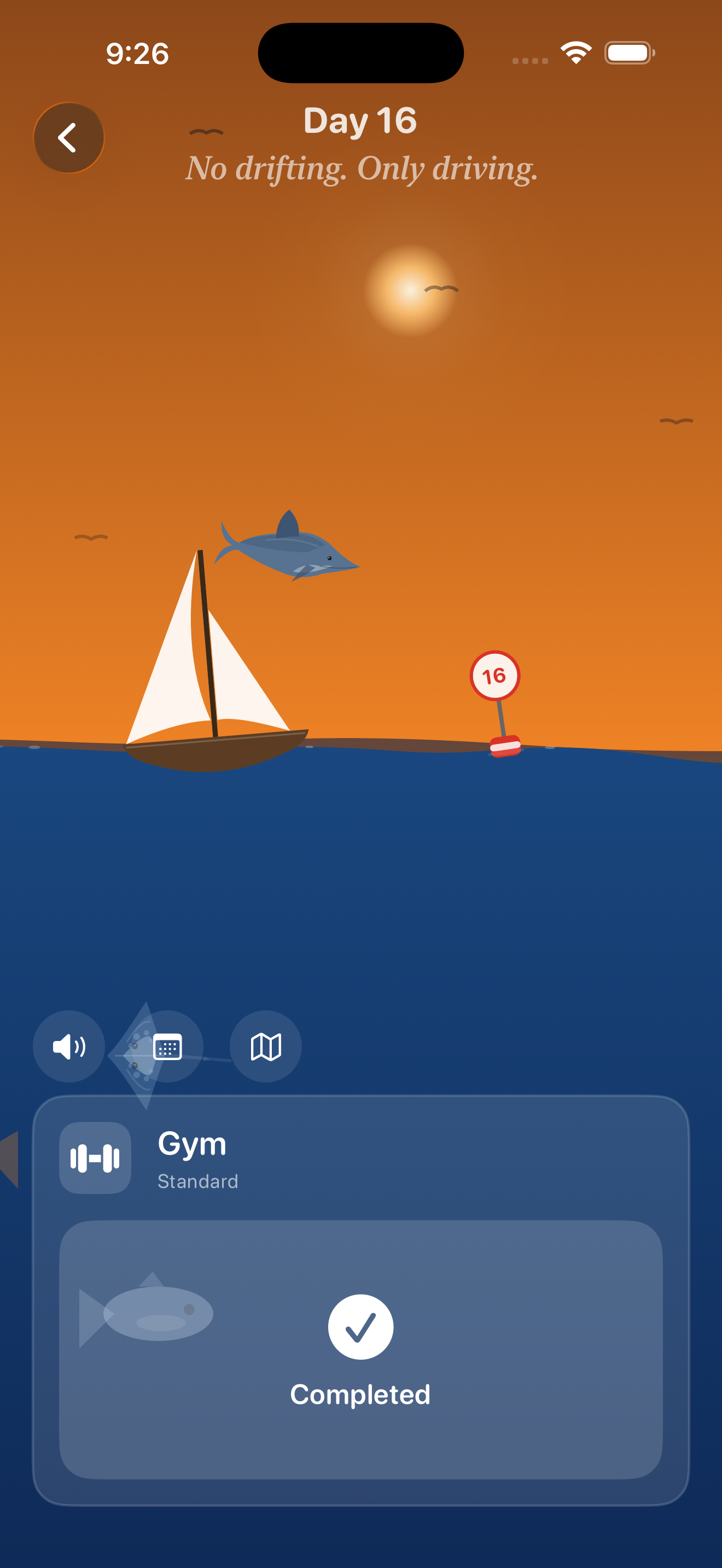This screenshot has width=722, height=1568.
Task: Tap the Wi-Fi icon in the status bar
Action: pyautogui.click(x=575, y=53)
